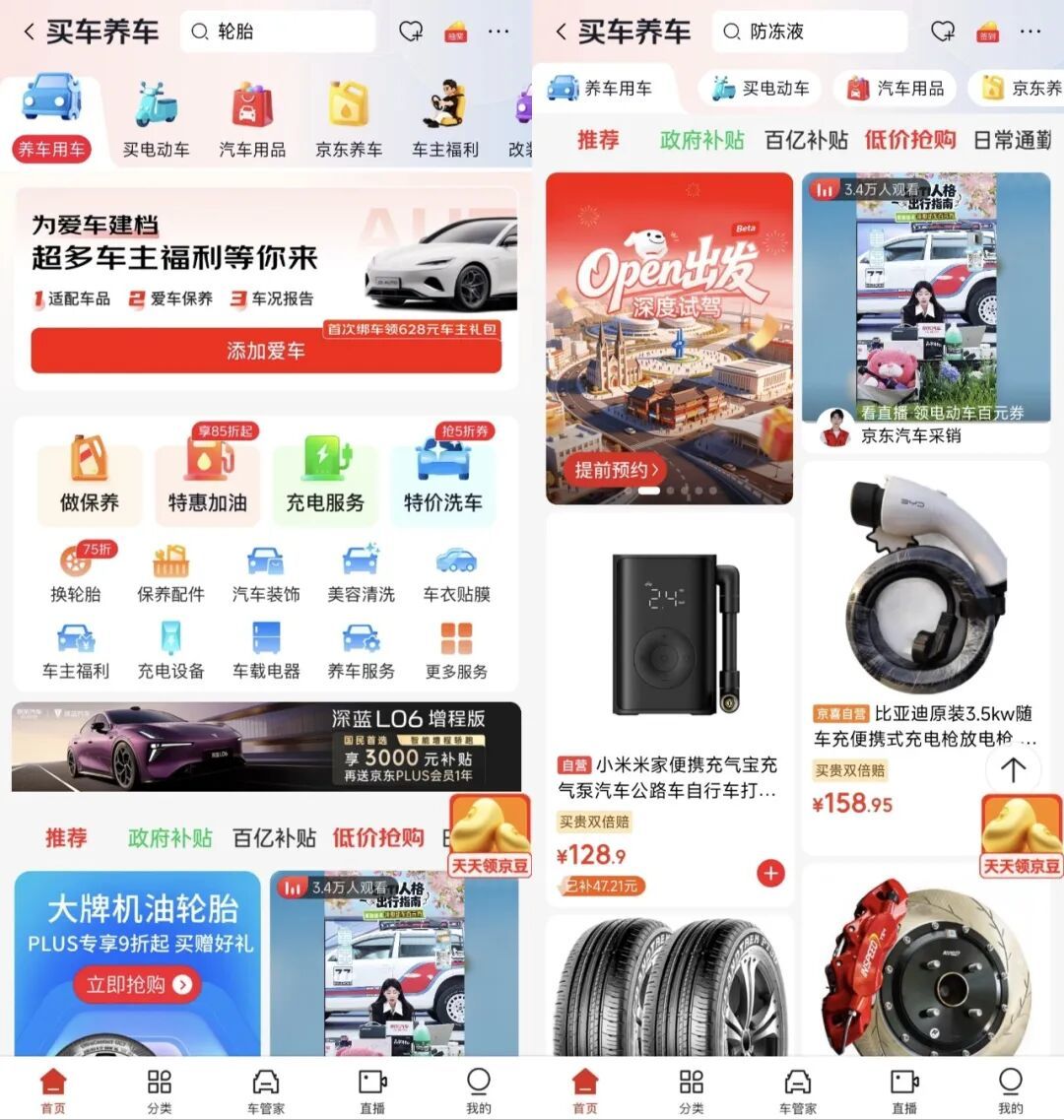Screen dimensions: 1064x1120
Task: Tap the back-to-top arrow
Action: click(x=1012, y=771)
